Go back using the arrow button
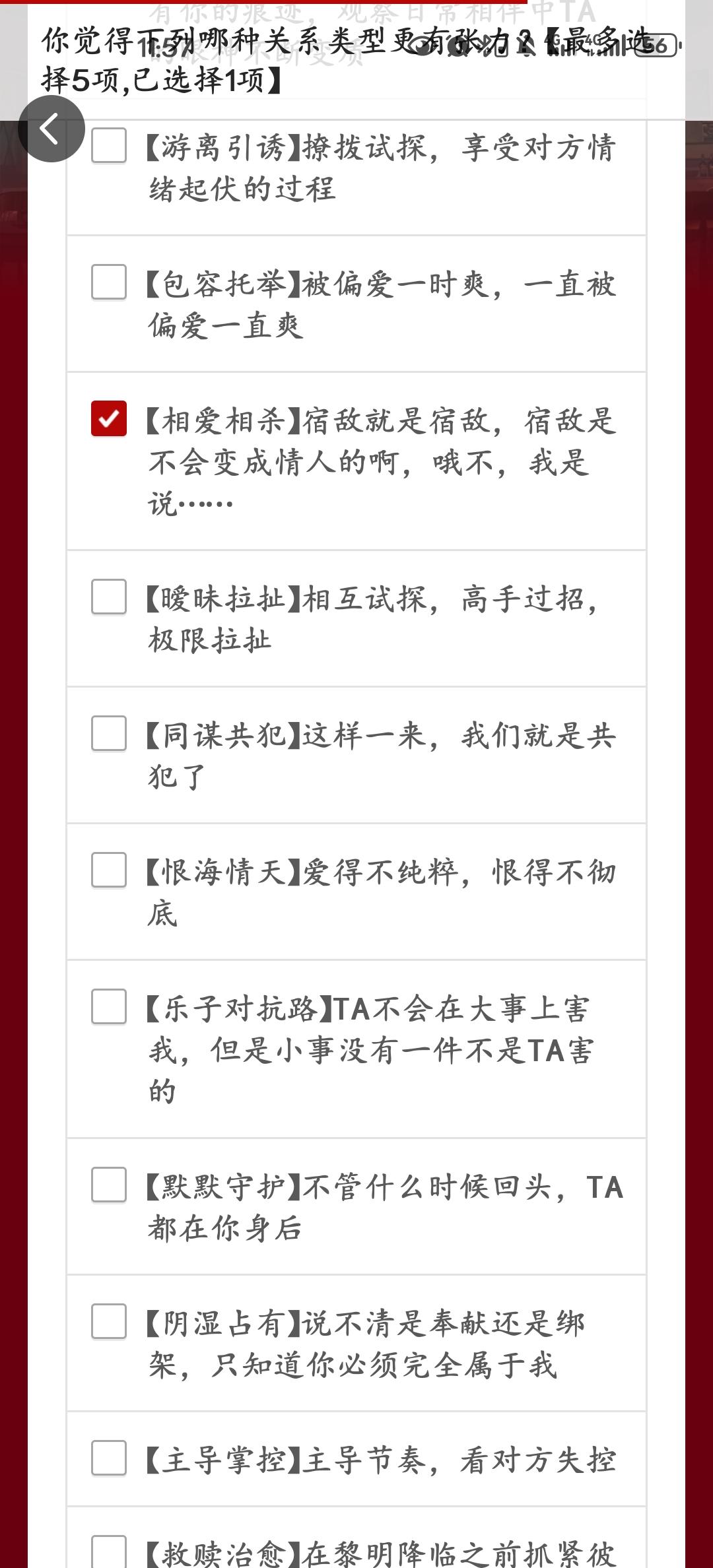 (x=51, y=129)
